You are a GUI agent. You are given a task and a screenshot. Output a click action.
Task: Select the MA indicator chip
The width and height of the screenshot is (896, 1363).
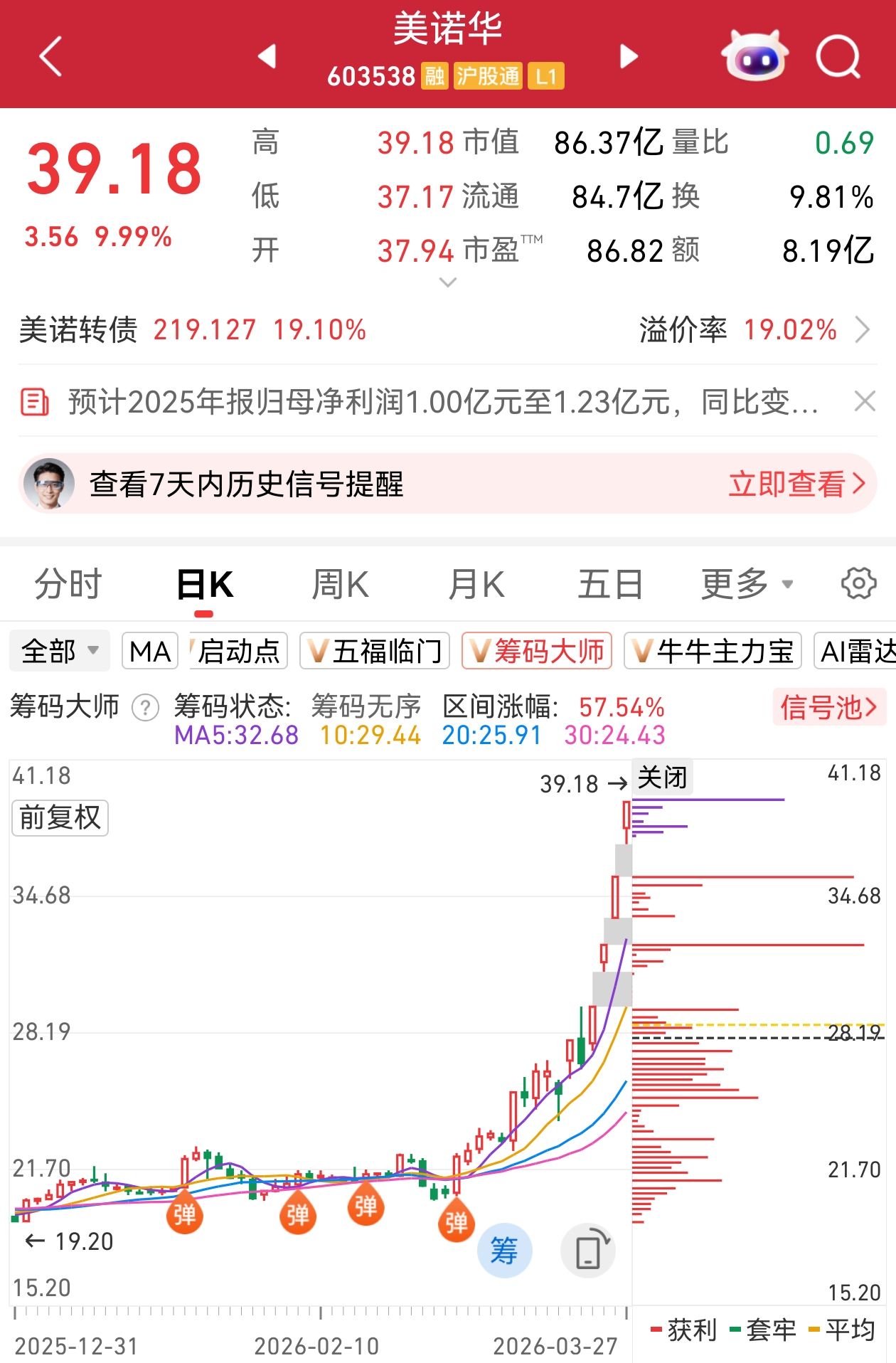[150, 651]
